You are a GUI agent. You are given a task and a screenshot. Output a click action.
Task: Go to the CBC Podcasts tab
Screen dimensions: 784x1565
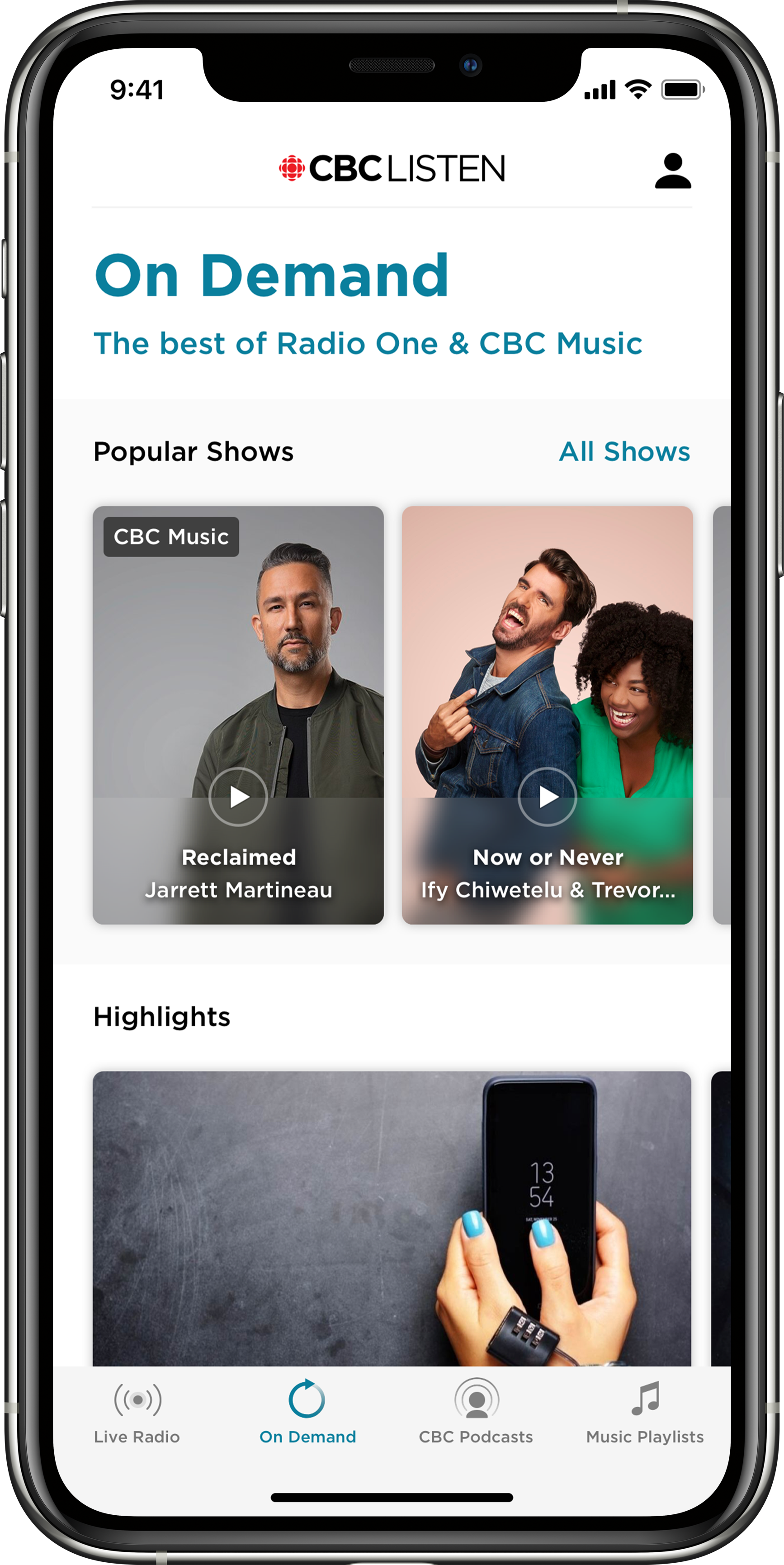click(476, 1412)
